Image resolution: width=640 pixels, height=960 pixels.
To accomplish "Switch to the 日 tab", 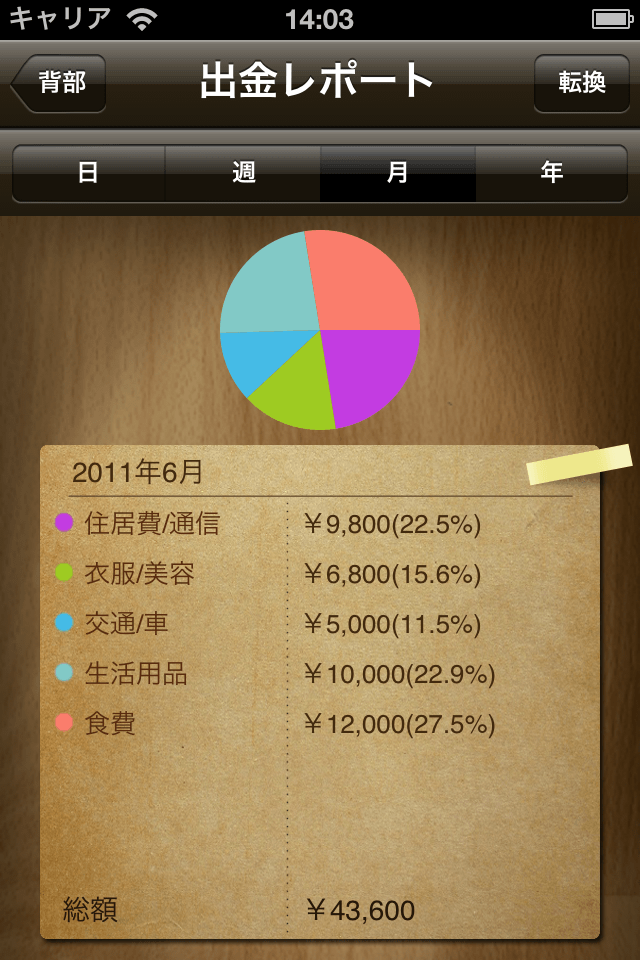I will pos(88,173).
